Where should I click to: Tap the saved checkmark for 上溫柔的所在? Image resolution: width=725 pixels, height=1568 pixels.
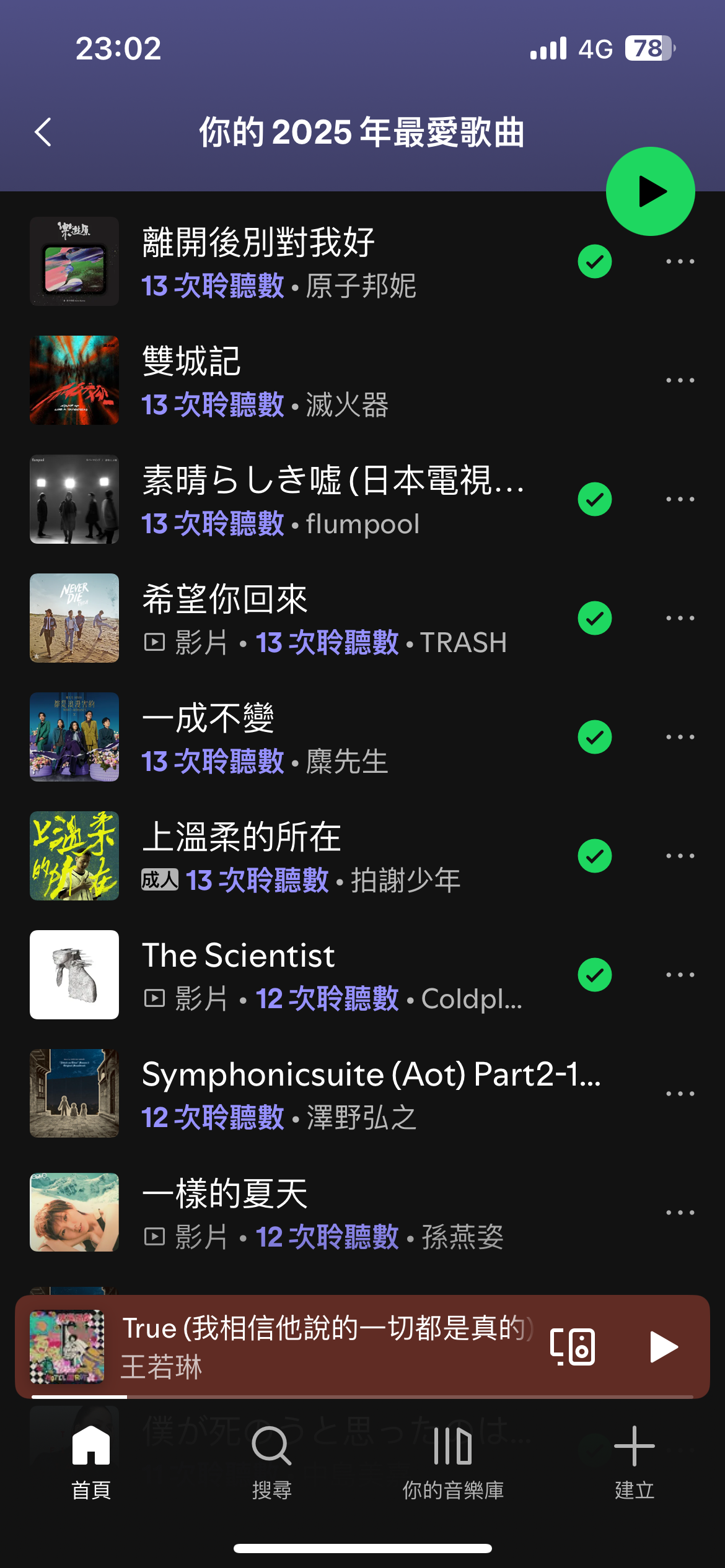point(595,856)
